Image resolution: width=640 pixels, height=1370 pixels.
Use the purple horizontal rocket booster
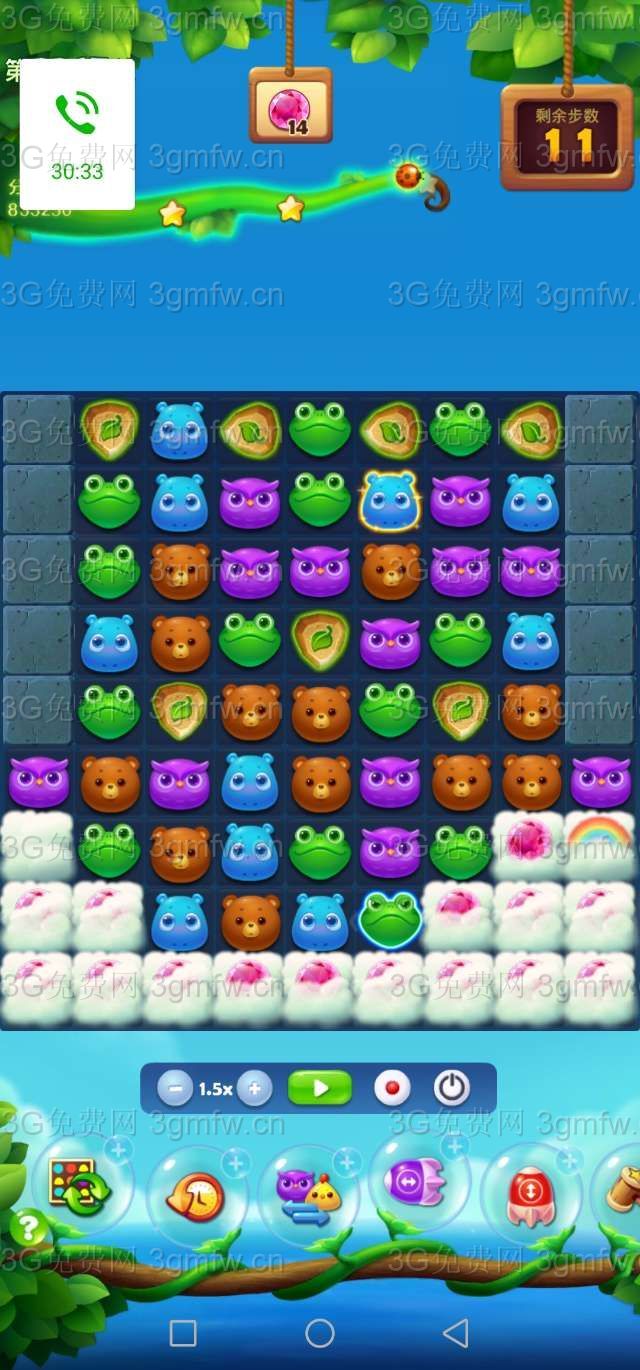point(418,1183)
